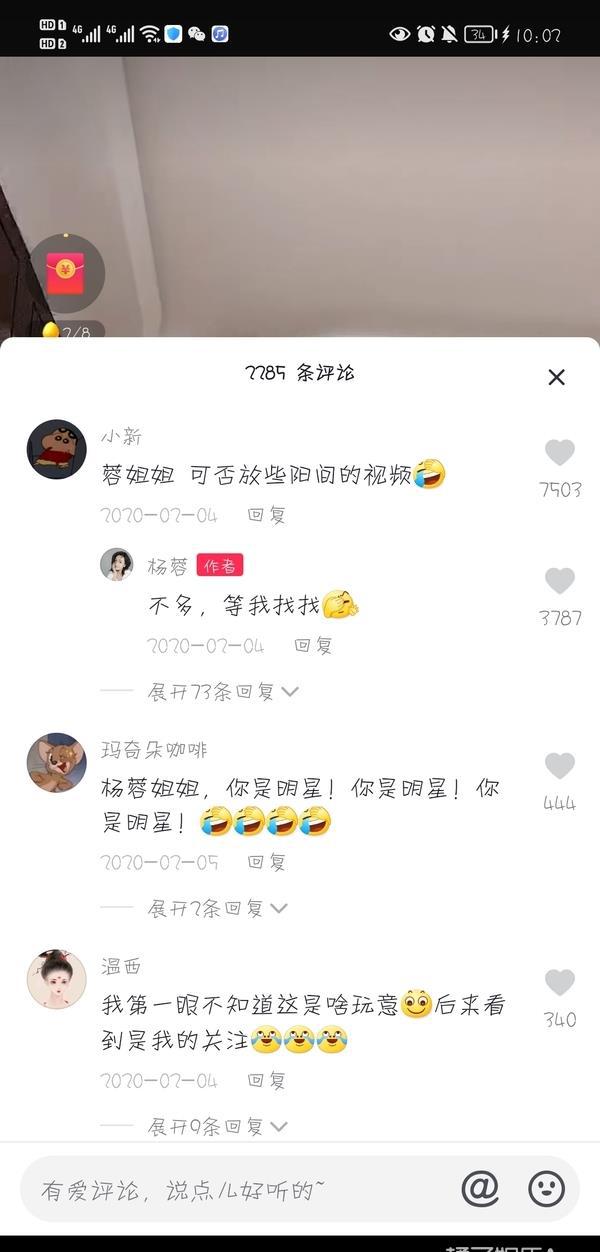Viewport: 600px width, 1252px height.
Task: Like 玛奇朵咖啡's comment
Action: click(560, 766)
